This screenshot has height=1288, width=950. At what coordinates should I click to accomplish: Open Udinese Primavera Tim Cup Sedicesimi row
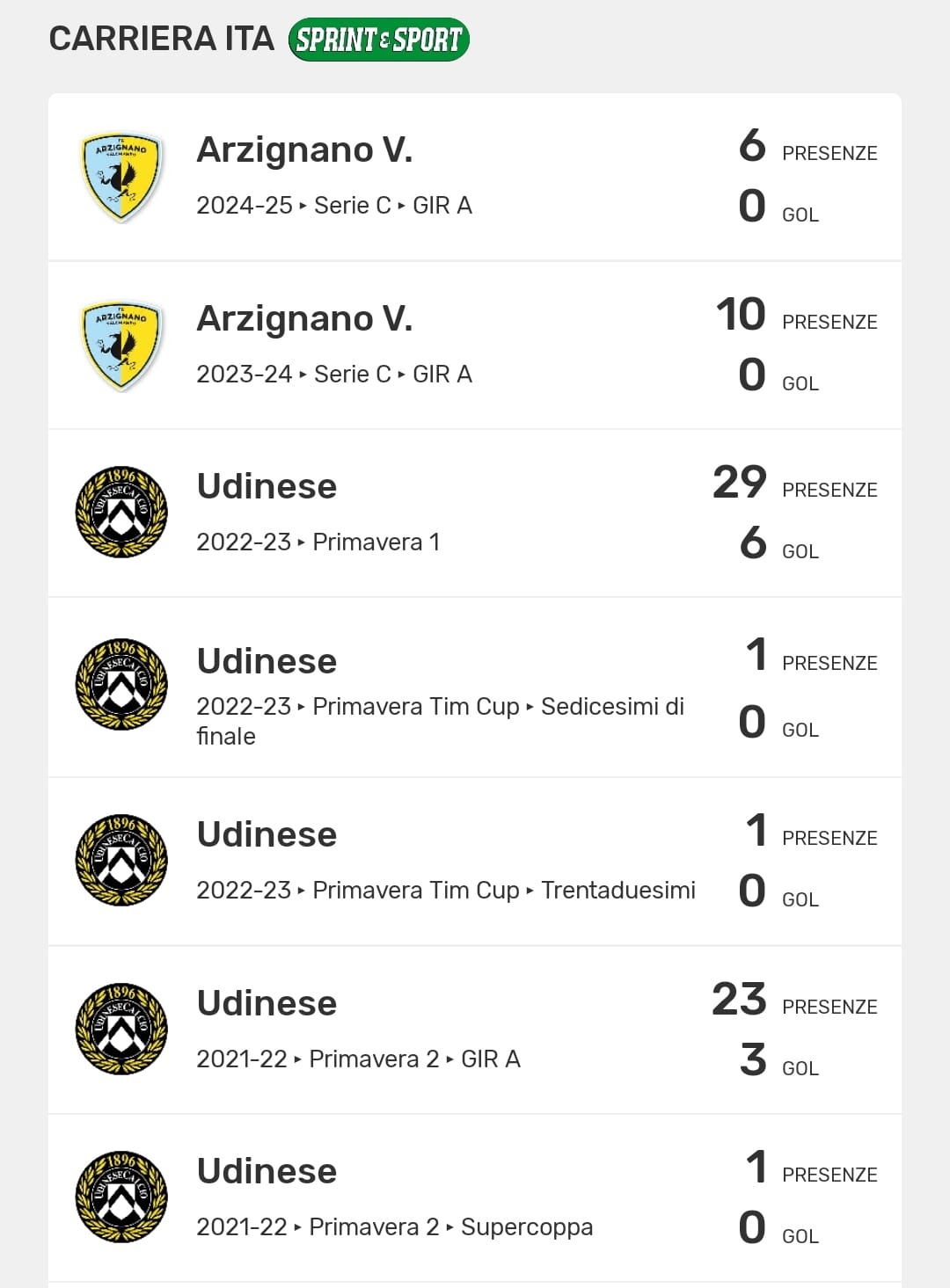(475, 688)
